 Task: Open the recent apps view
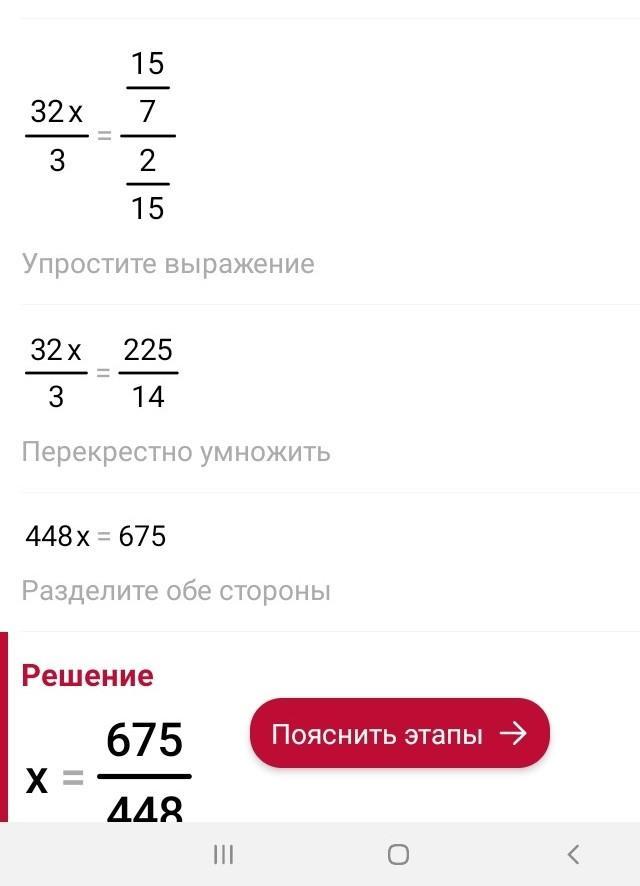coord(224,854)
